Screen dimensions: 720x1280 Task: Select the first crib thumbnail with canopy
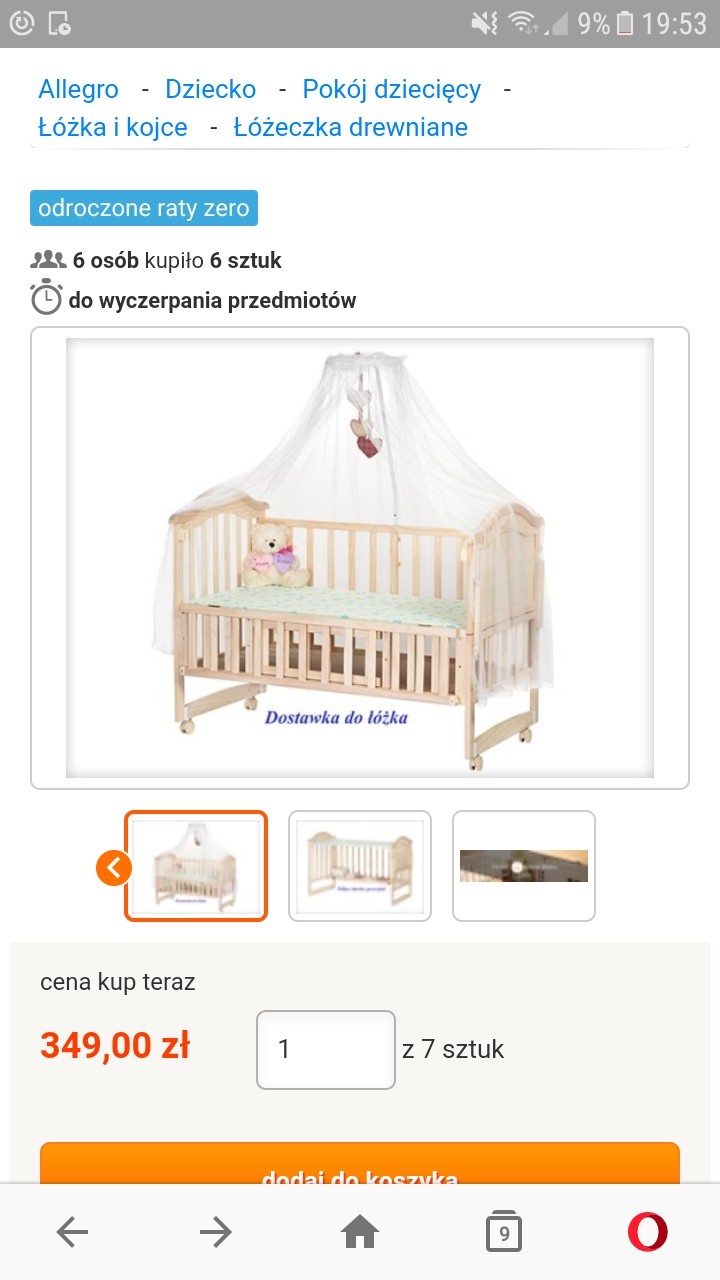pyautogui.click(x=197, y=866)
